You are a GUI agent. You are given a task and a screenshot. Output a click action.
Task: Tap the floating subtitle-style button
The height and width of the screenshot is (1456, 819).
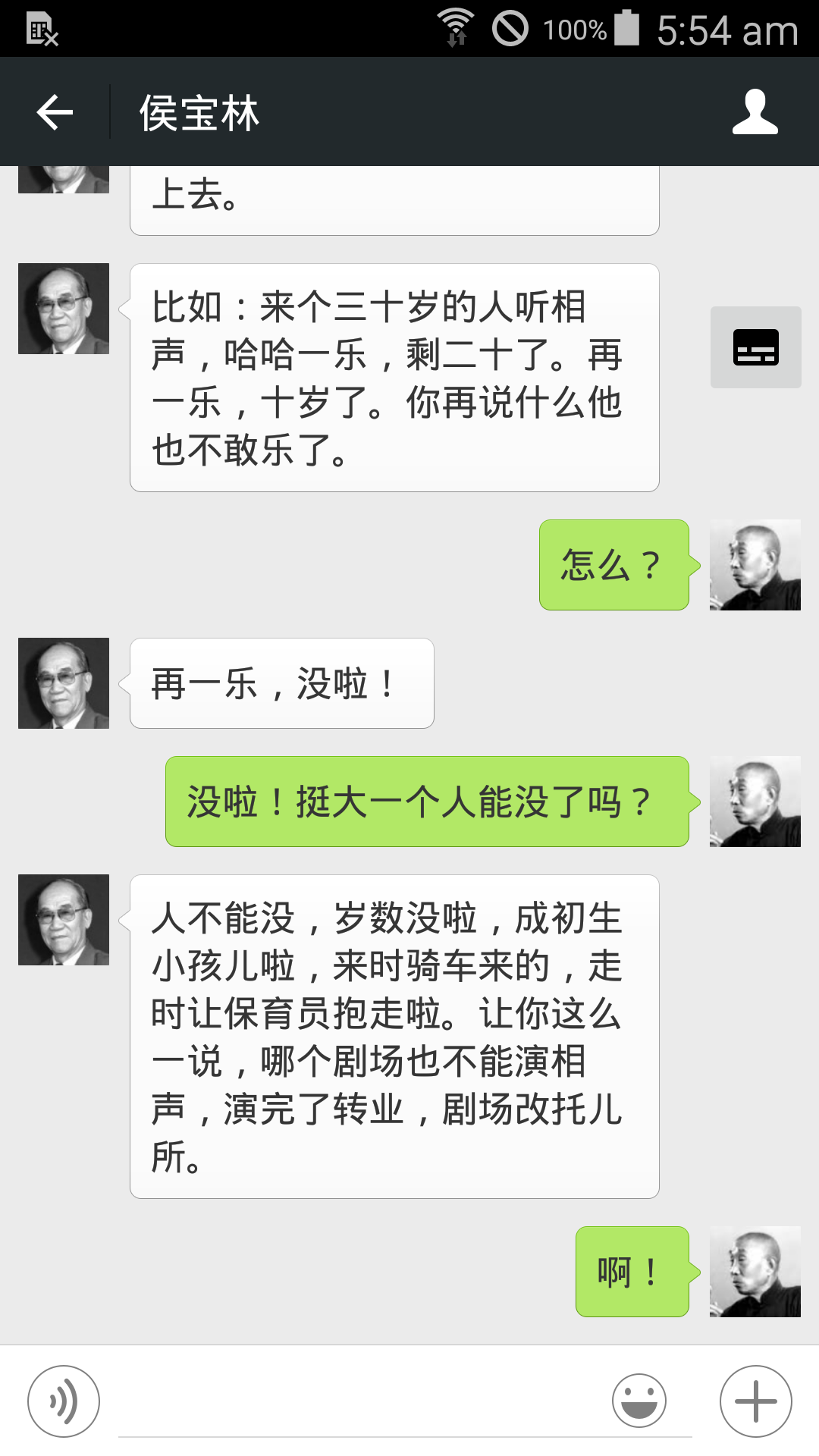click(755, 347)
